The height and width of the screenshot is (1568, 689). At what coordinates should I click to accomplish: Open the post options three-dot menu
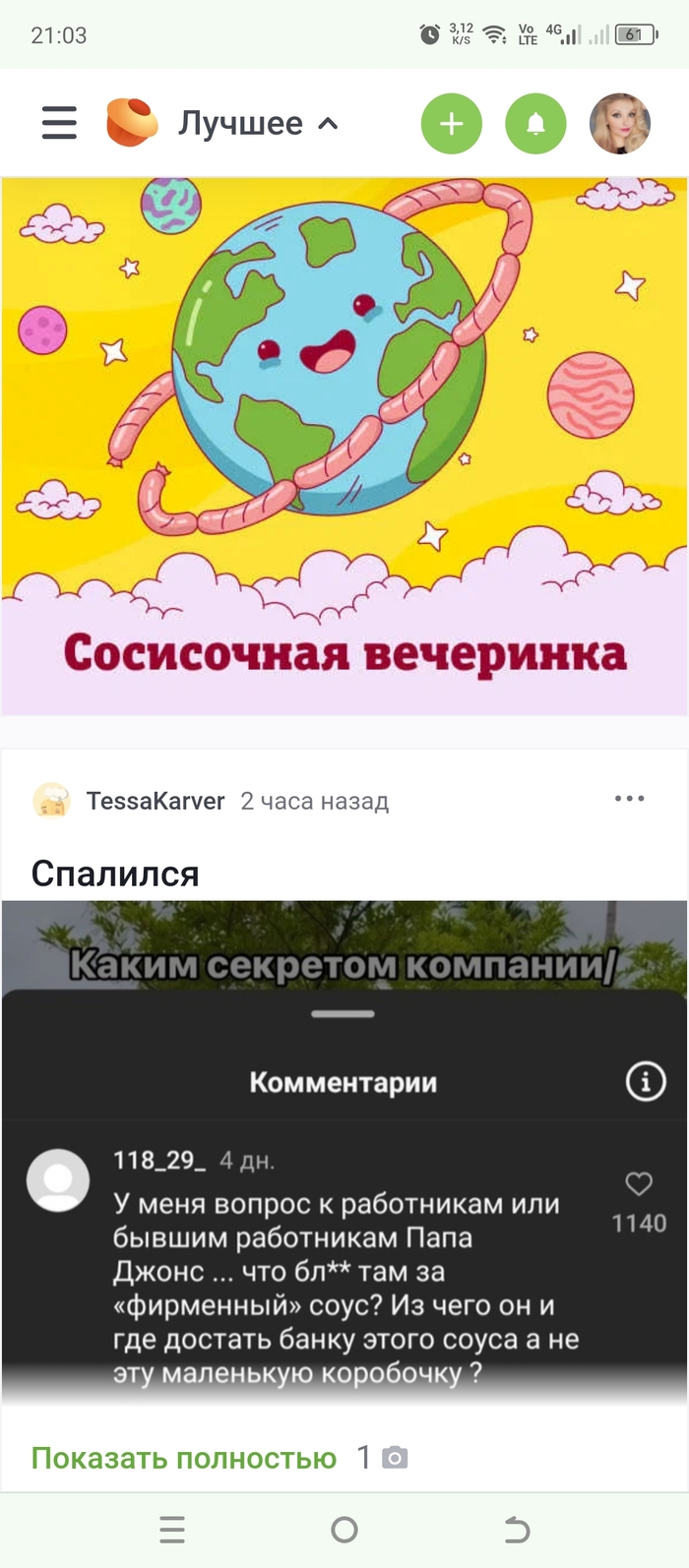click(x=629, y=798)
